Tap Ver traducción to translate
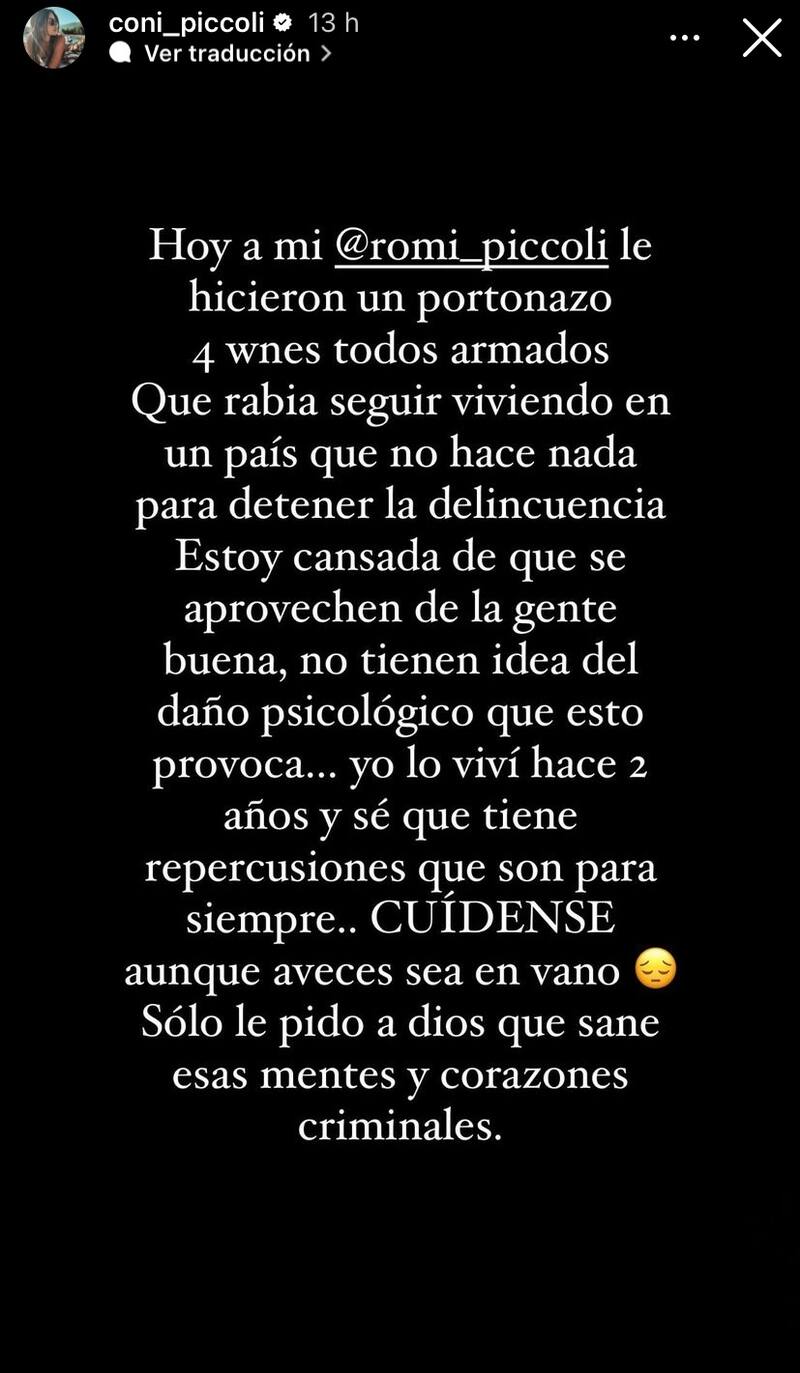The image size is (800, 1373). [226, 54]
